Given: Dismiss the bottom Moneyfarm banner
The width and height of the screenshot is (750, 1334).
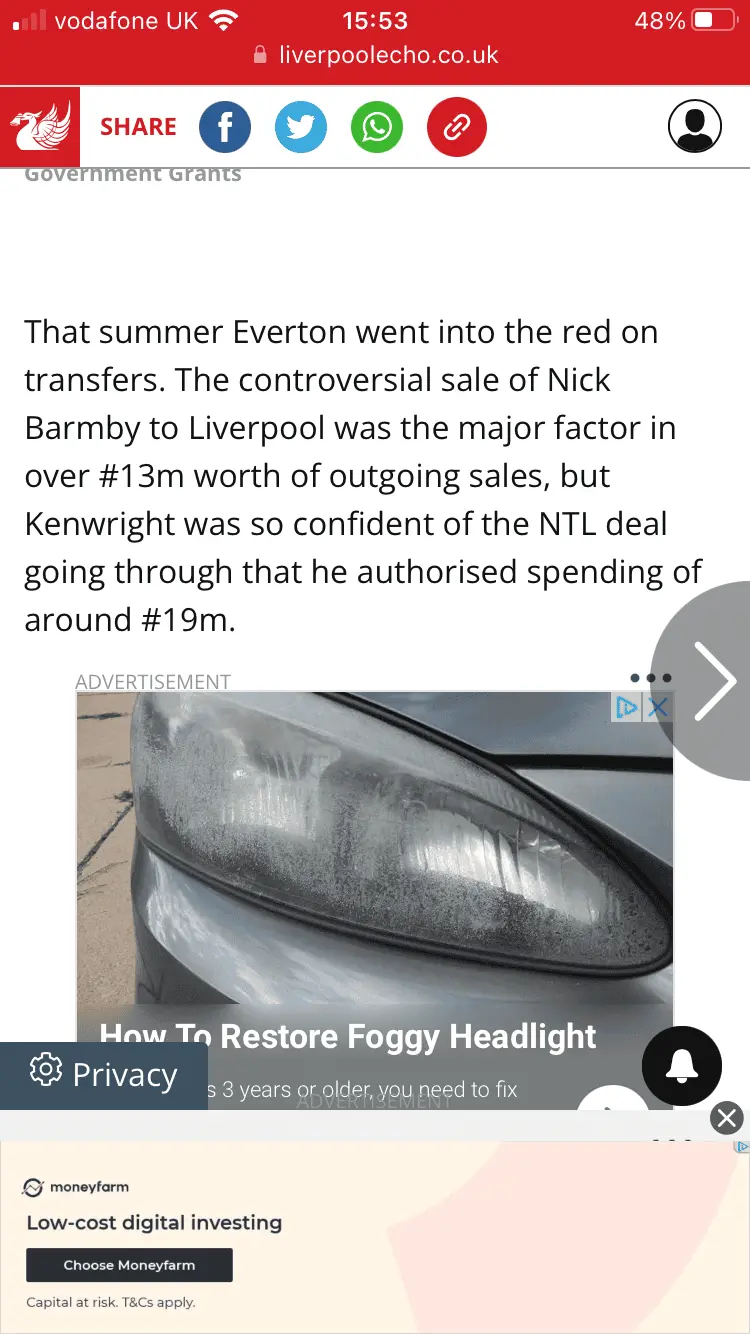Looking at the screenshot, I should 727,1117.
